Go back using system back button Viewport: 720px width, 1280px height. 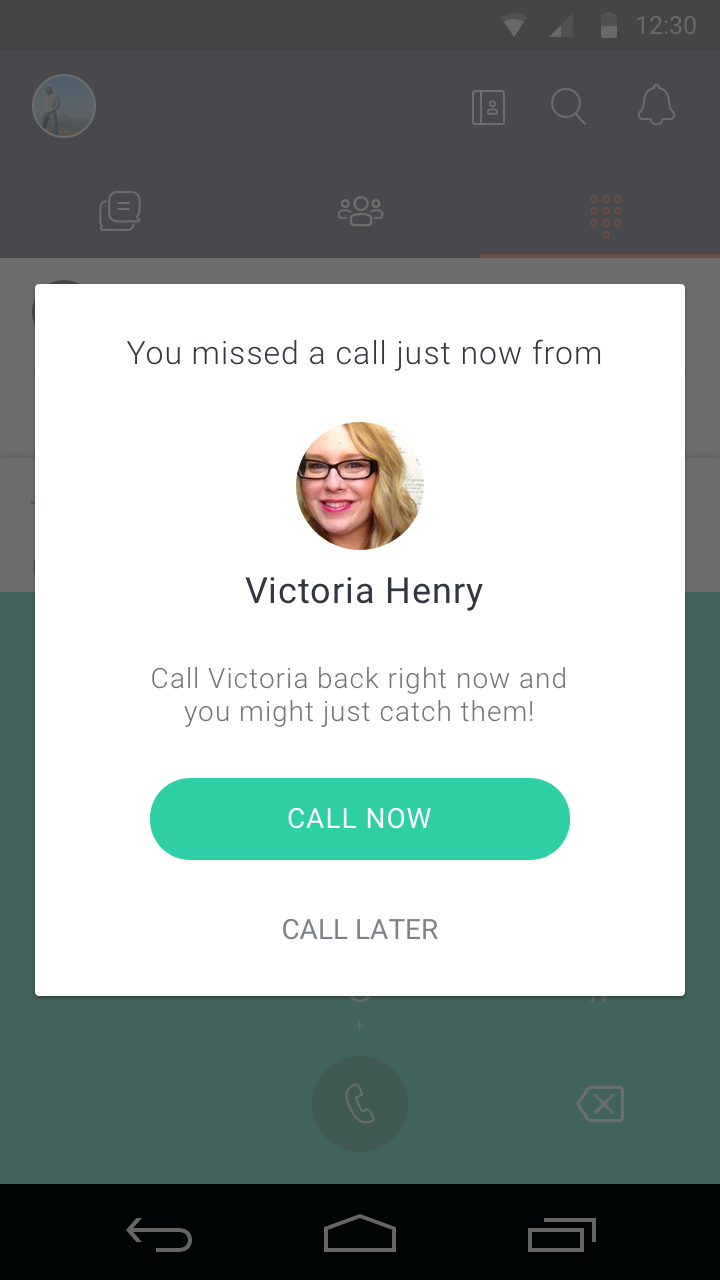[x=159, y=1236]
